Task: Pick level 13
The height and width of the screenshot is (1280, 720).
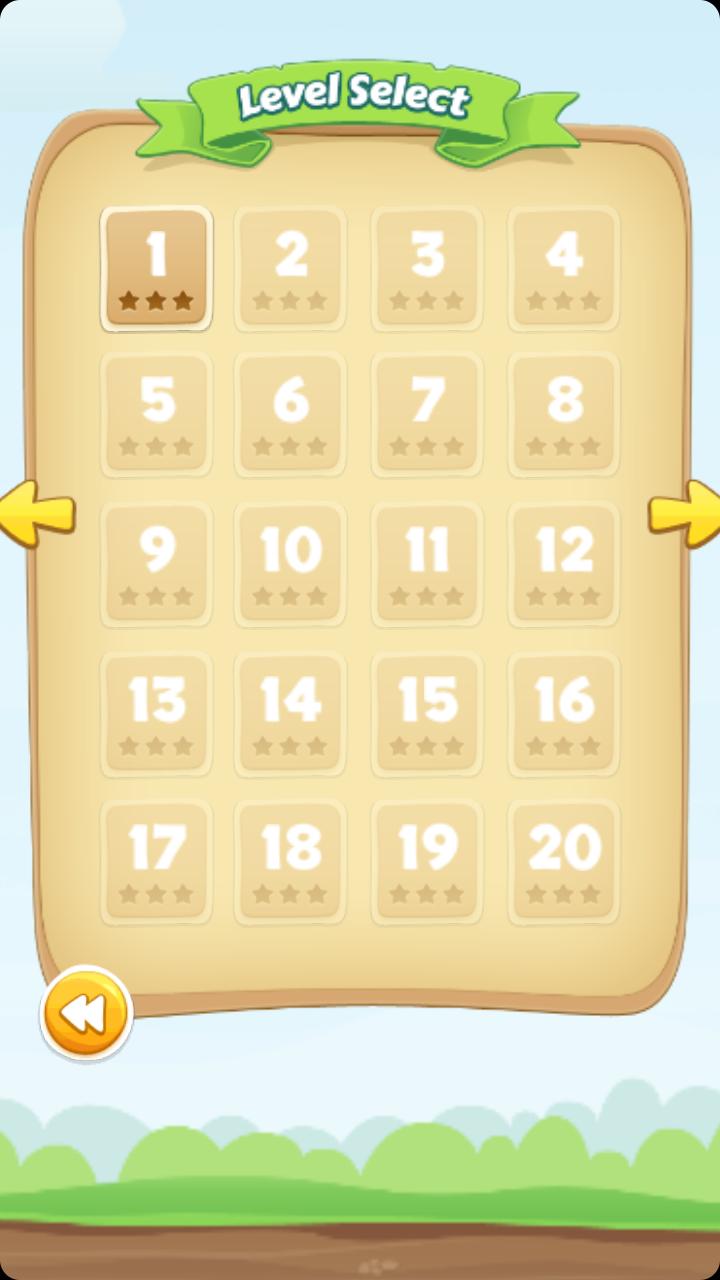Action: (x=156, y=713)
